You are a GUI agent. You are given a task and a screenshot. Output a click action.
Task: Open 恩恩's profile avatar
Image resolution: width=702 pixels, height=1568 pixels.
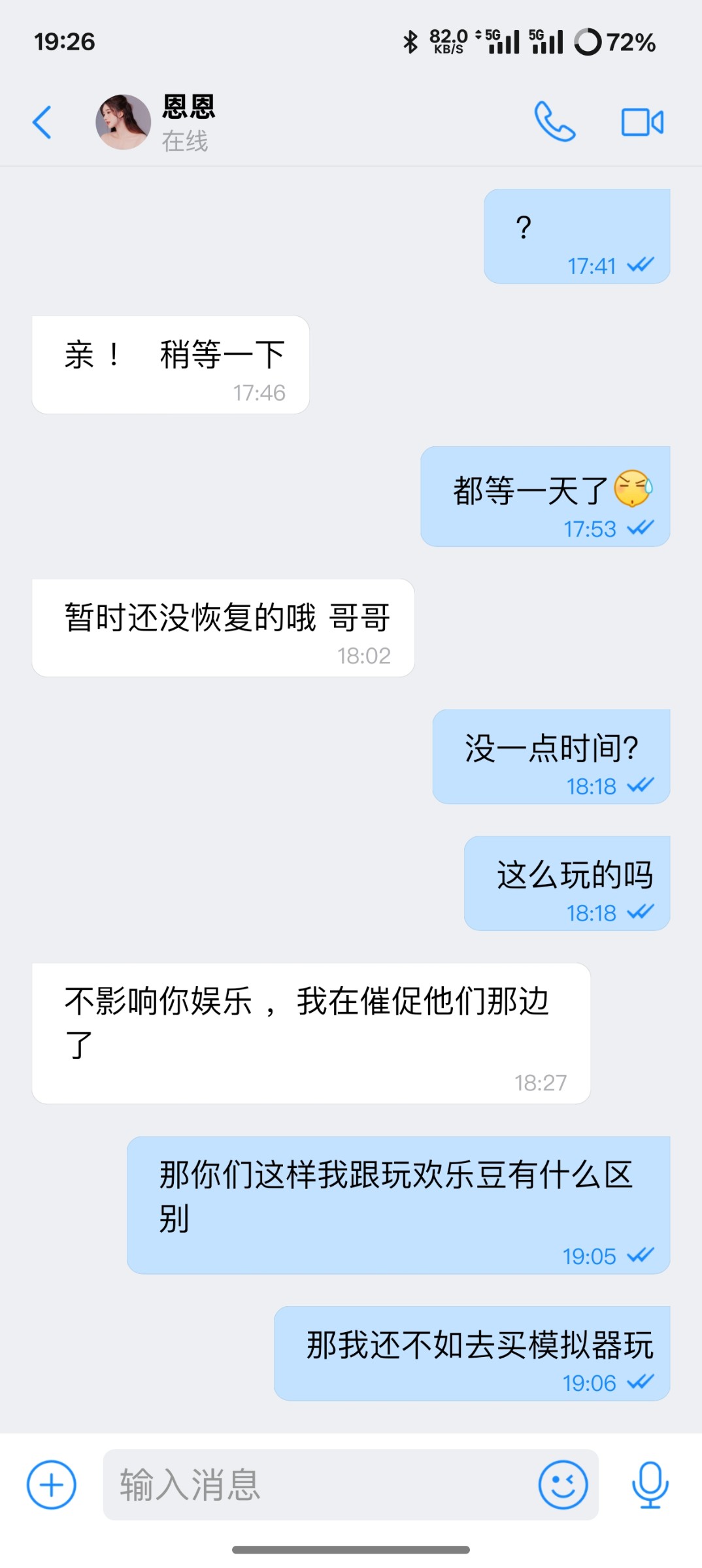tap(123, 122)
